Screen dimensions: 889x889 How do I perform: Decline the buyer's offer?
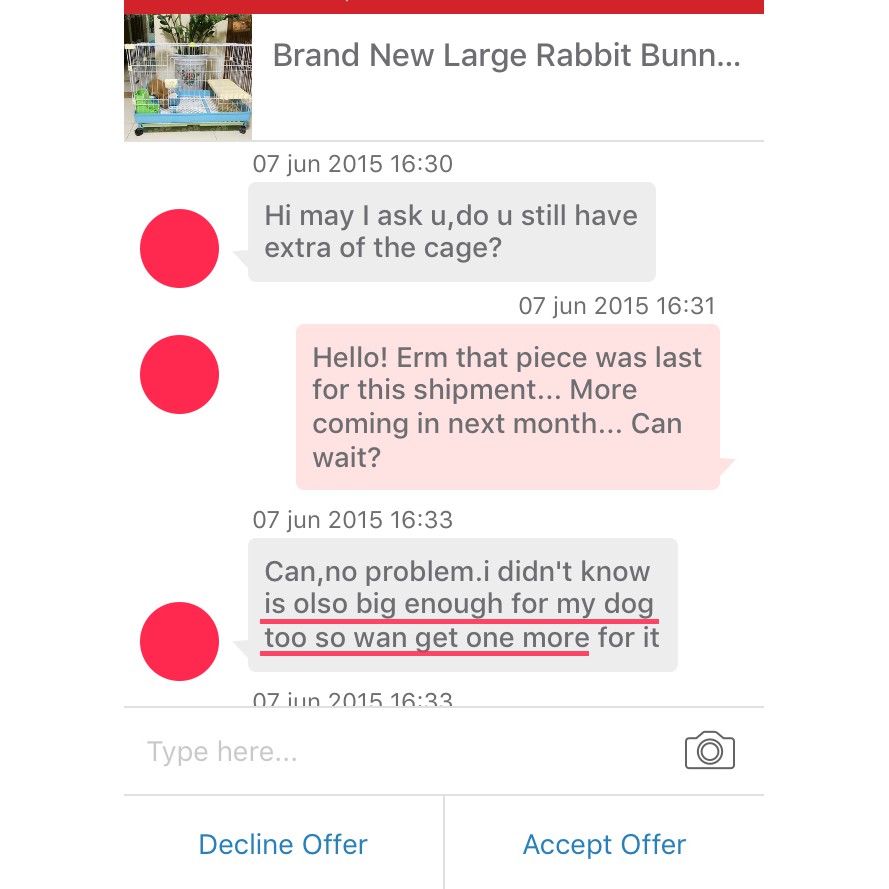click(x=283, y=844)
